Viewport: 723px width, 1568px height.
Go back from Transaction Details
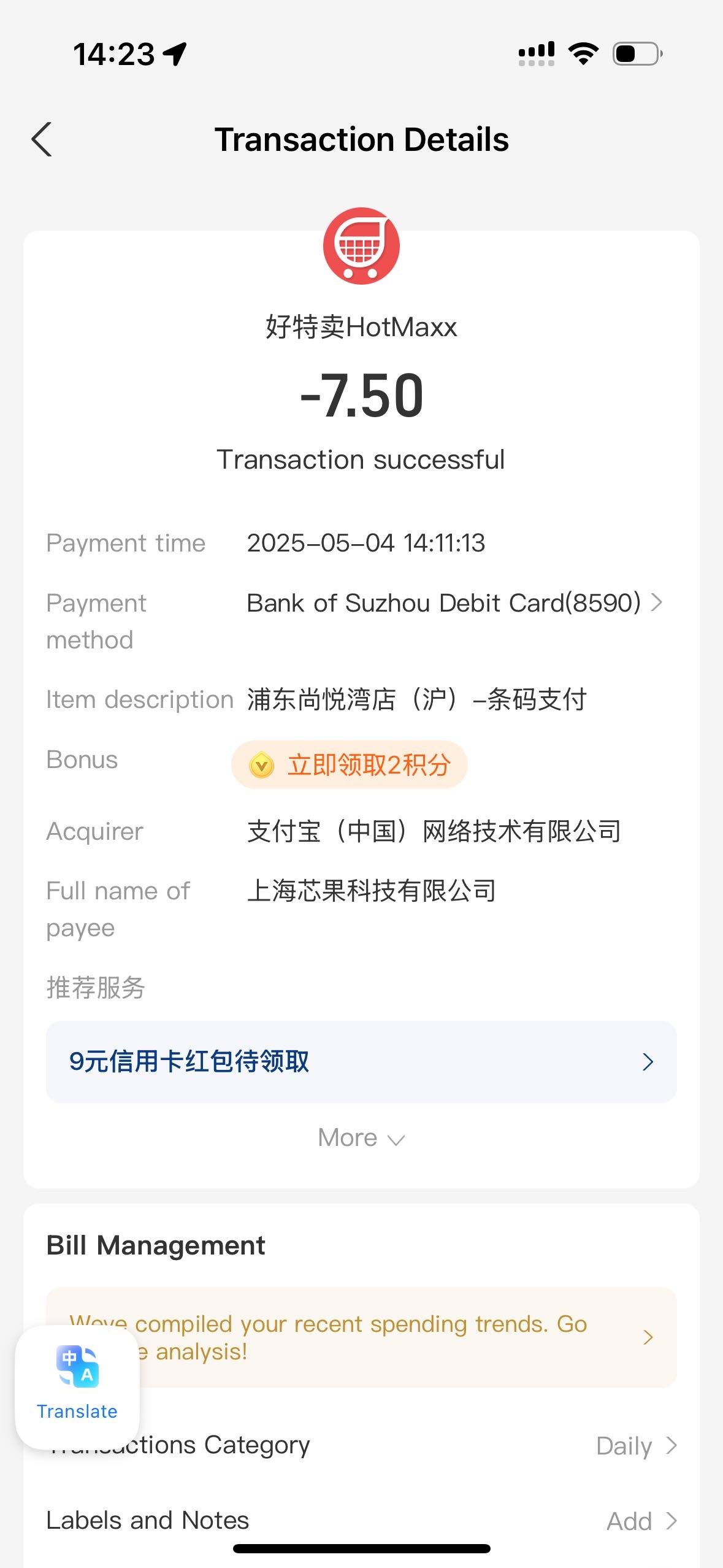coord(42,139)
